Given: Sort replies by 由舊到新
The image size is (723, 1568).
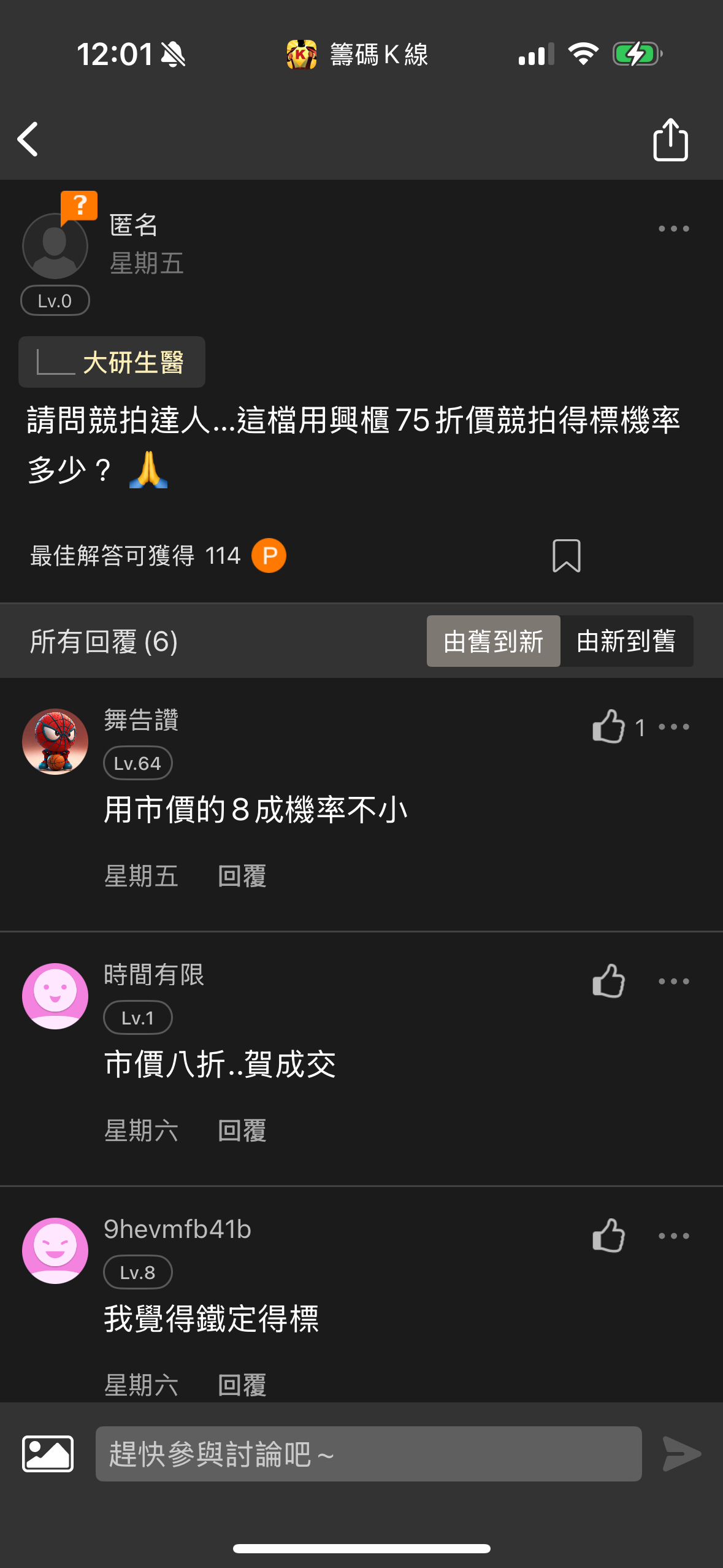Looking at the screenshot, I should 493,641.
